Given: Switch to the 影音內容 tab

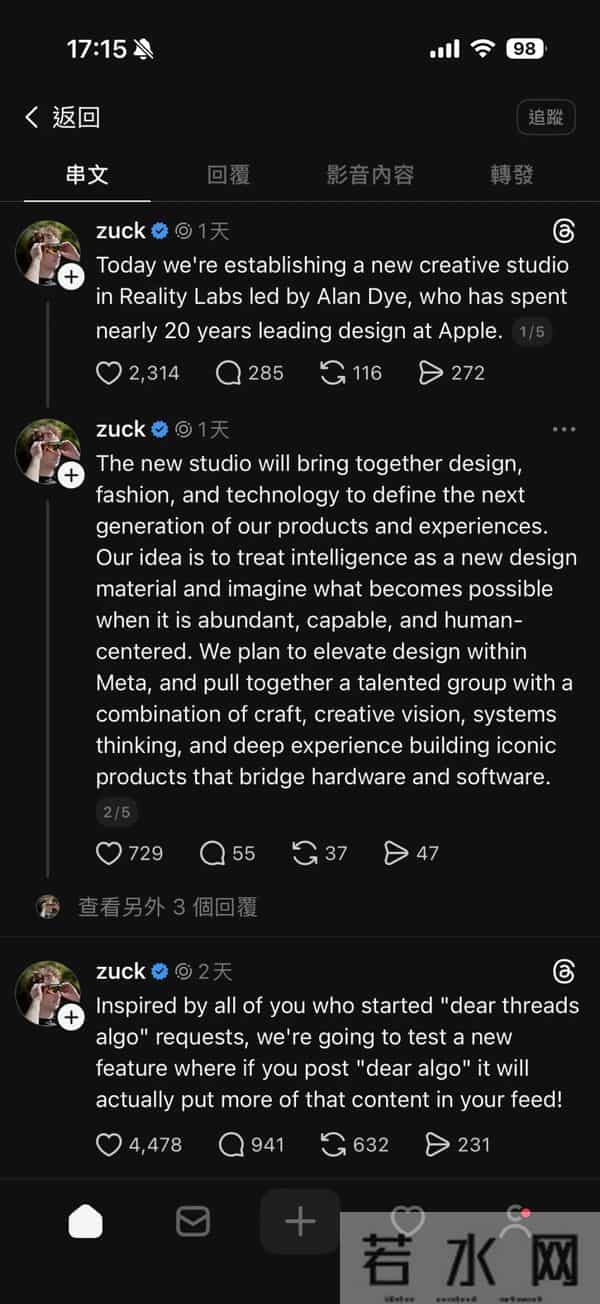Looking at the screenshot, I should [370, 175].
